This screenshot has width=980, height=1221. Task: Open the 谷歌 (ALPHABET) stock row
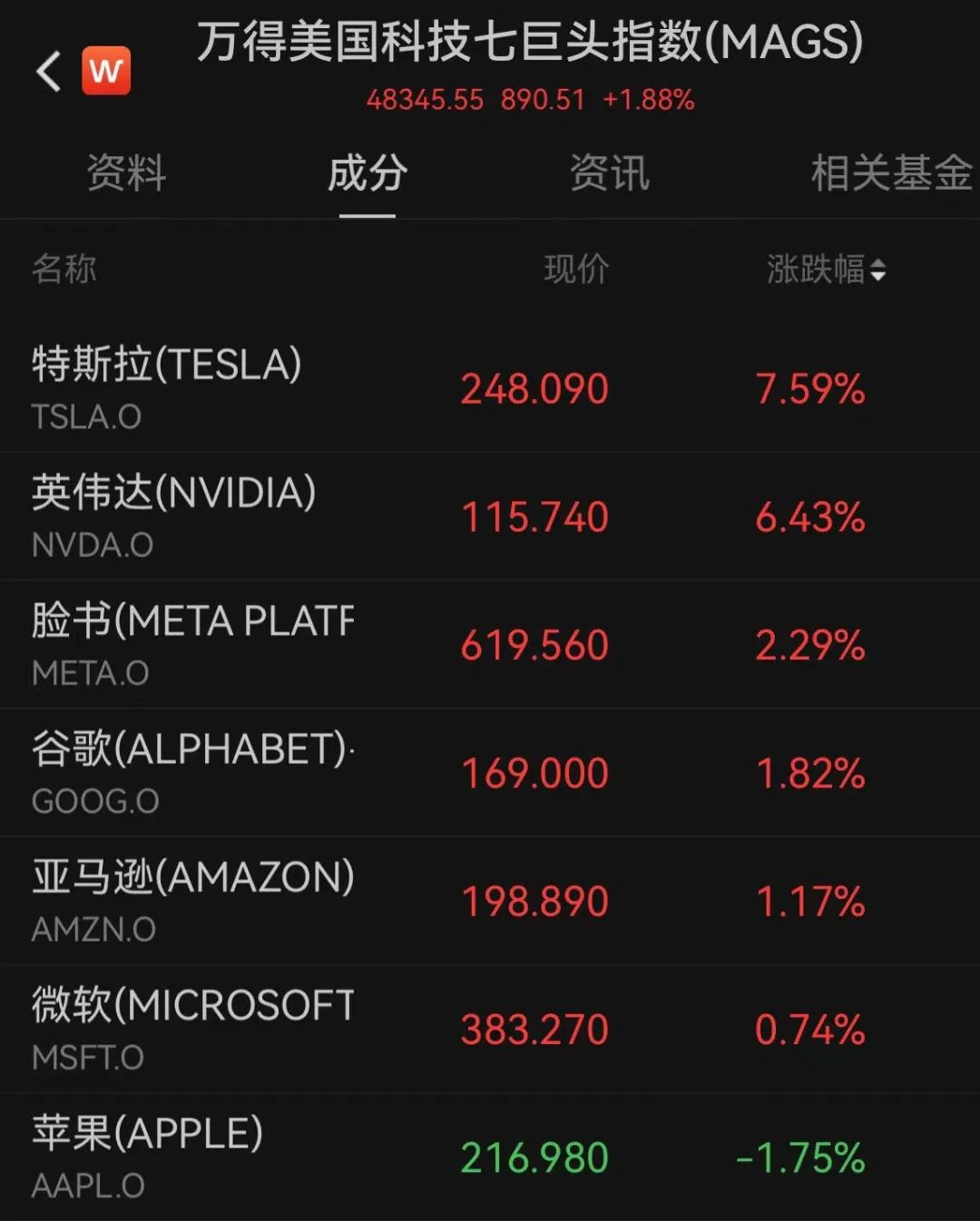pyautogui.click(x=490, y=772)
